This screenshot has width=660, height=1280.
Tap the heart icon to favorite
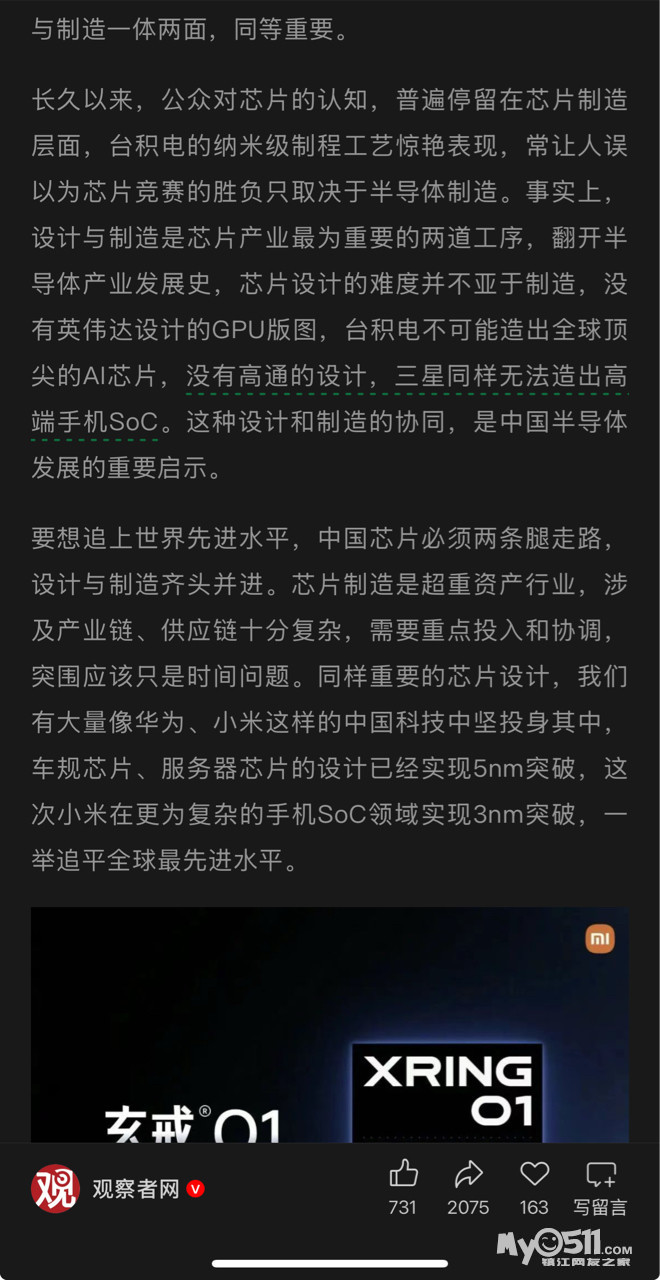[535, 1174]
